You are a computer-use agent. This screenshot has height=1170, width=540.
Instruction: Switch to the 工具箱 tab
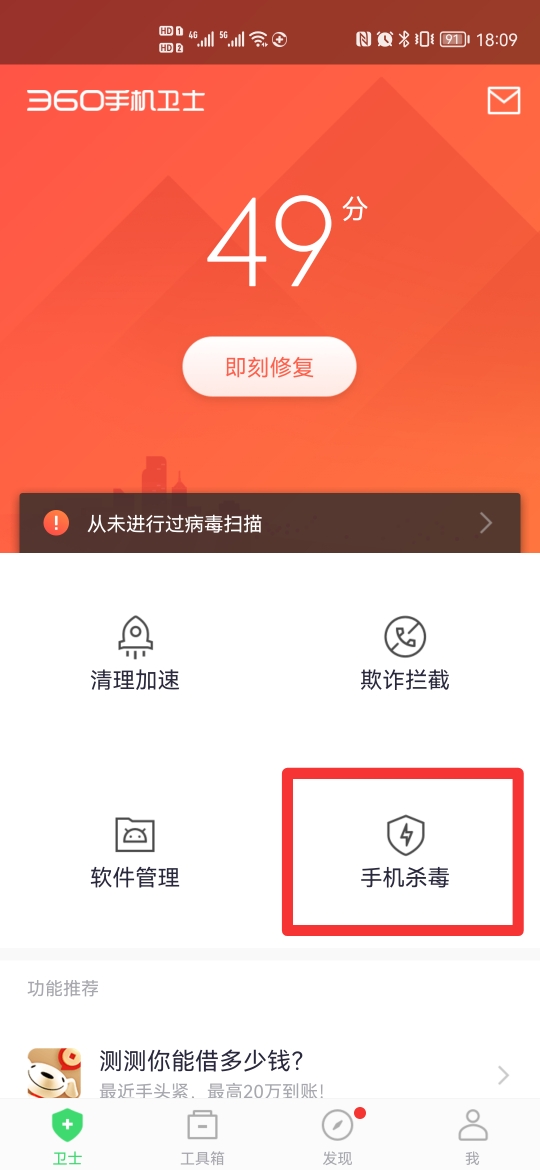(x=202, y=1136)
